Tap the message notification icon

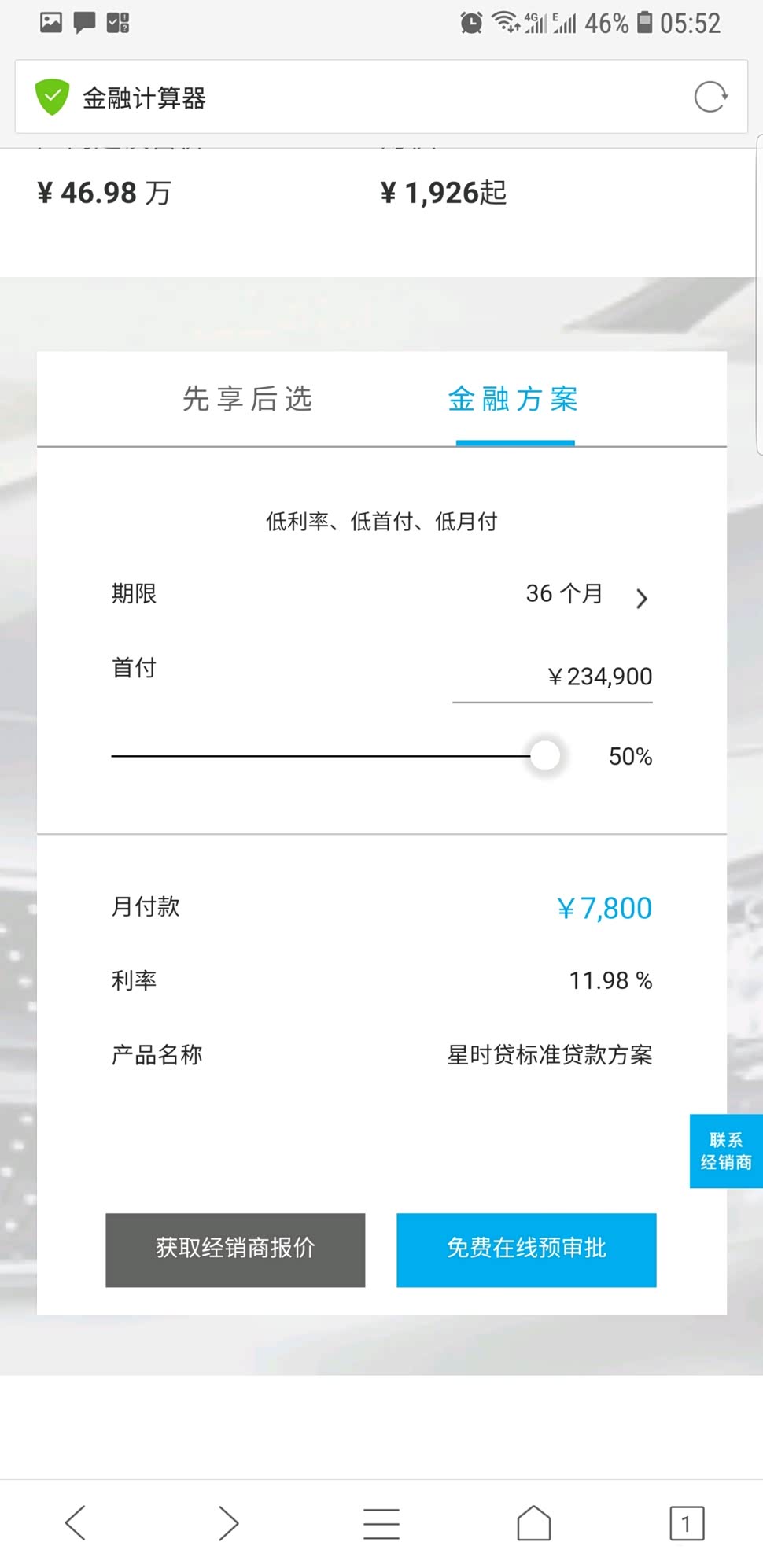coord(84,21)
